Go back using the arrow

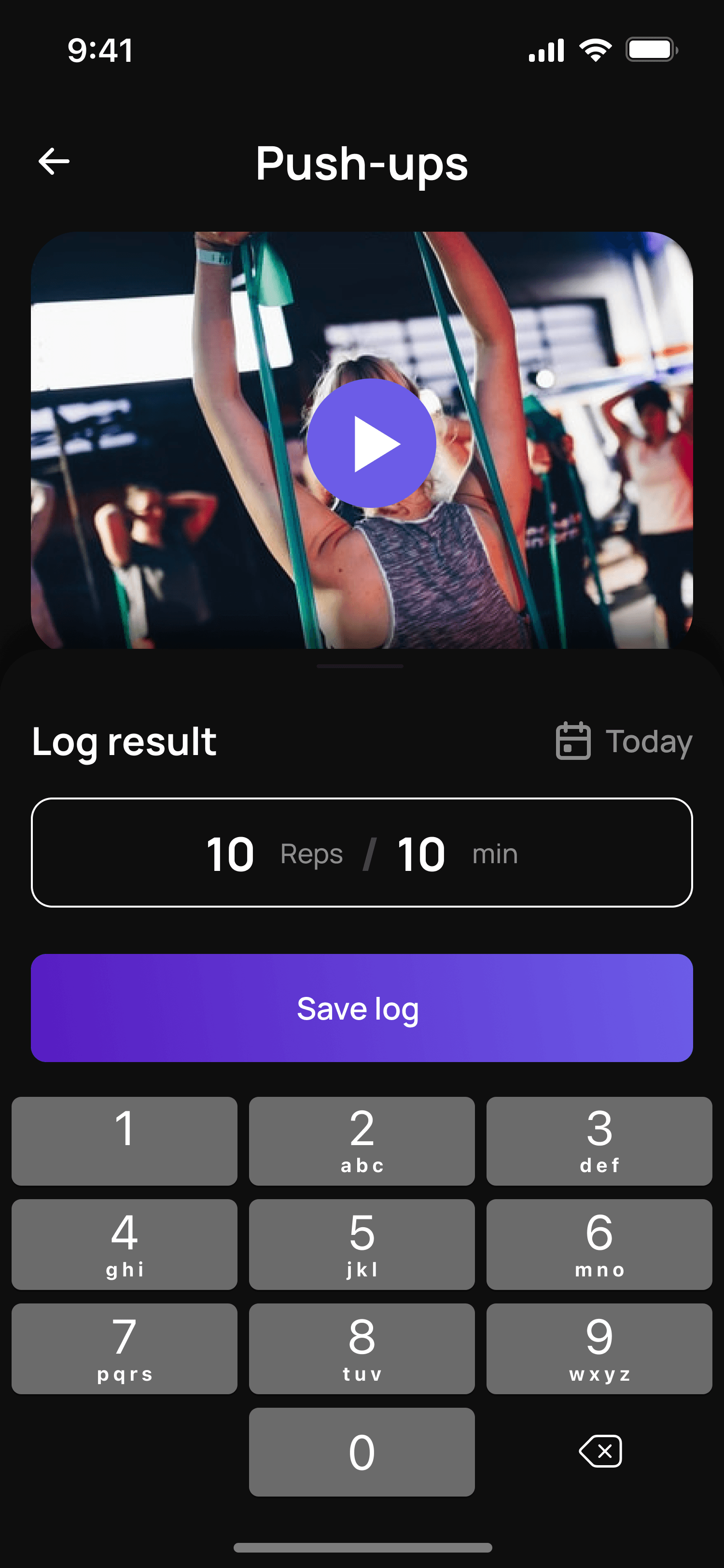54,162
